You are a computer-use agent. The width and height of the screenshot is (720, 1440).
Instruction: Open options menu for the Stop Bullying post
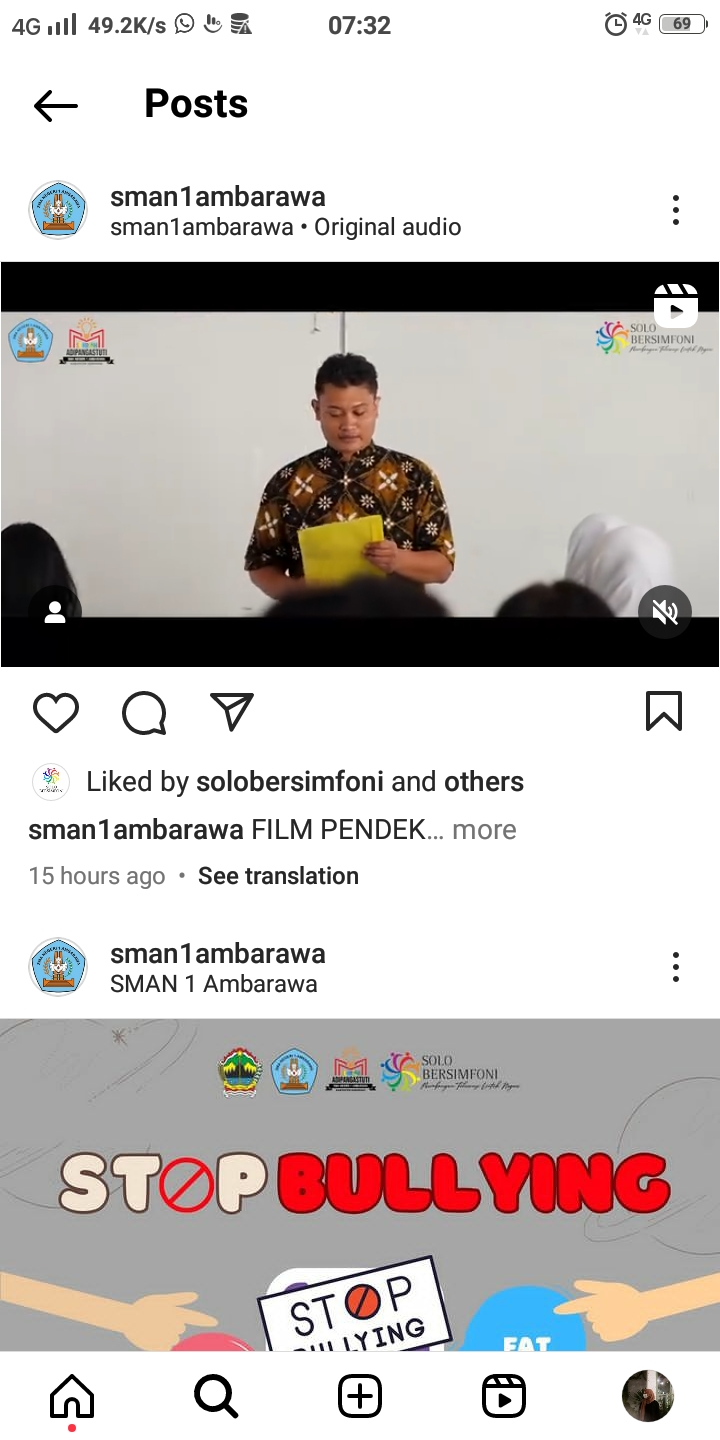pos(676,967)
